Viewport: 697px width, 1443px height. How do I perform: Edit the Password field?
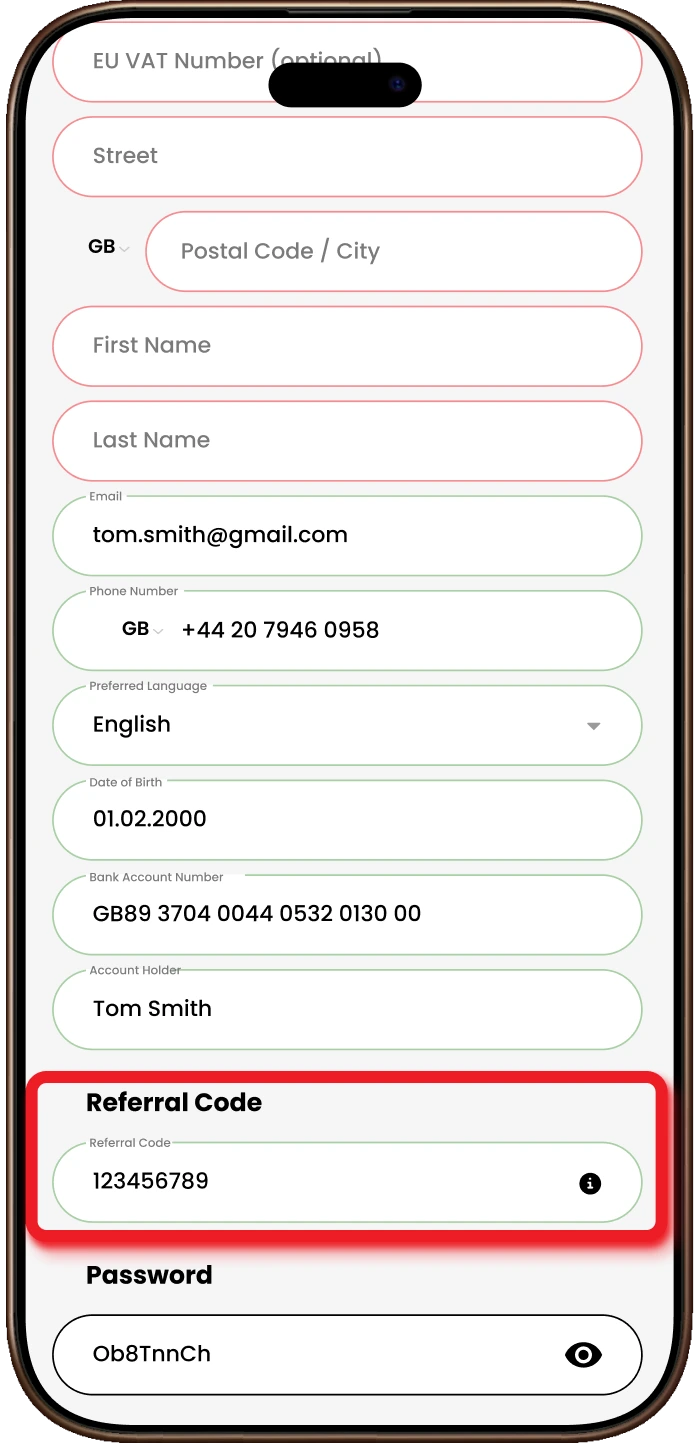300,1355
